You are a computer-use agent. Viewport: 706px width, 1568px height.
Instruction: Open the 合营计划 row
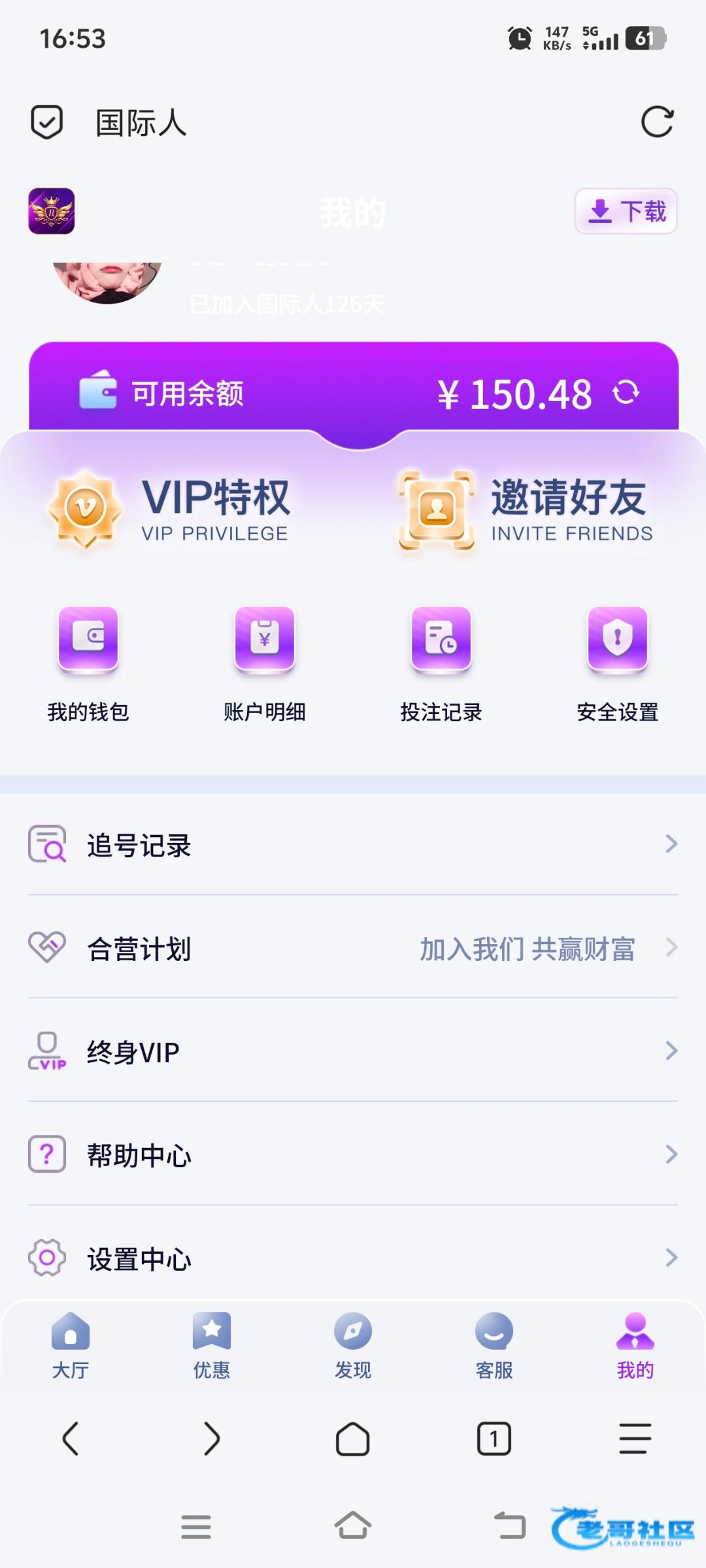(x=353, y=948)
